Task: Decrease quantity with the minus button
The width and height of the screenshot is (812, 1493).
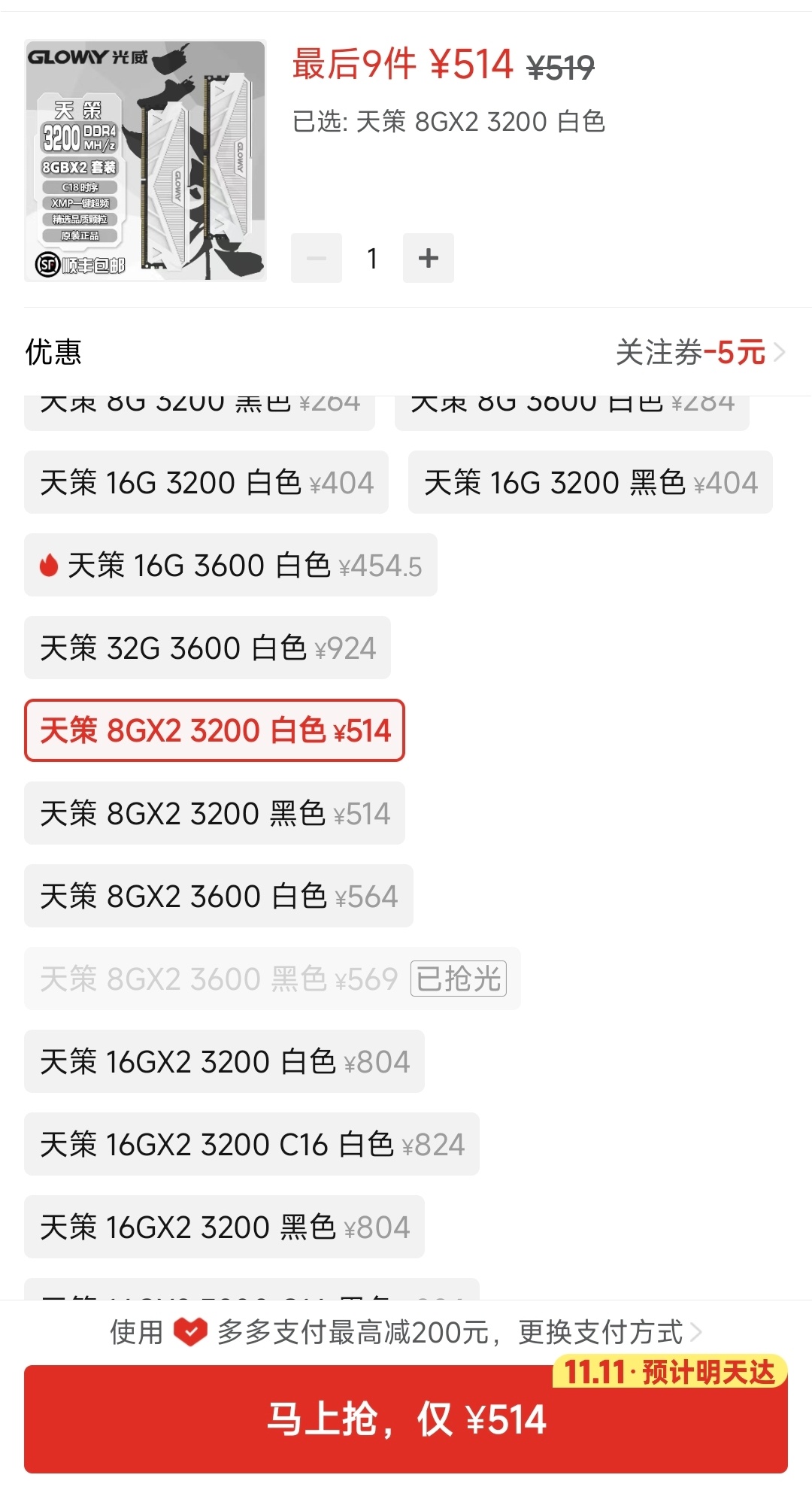Action: click(317, 258)
